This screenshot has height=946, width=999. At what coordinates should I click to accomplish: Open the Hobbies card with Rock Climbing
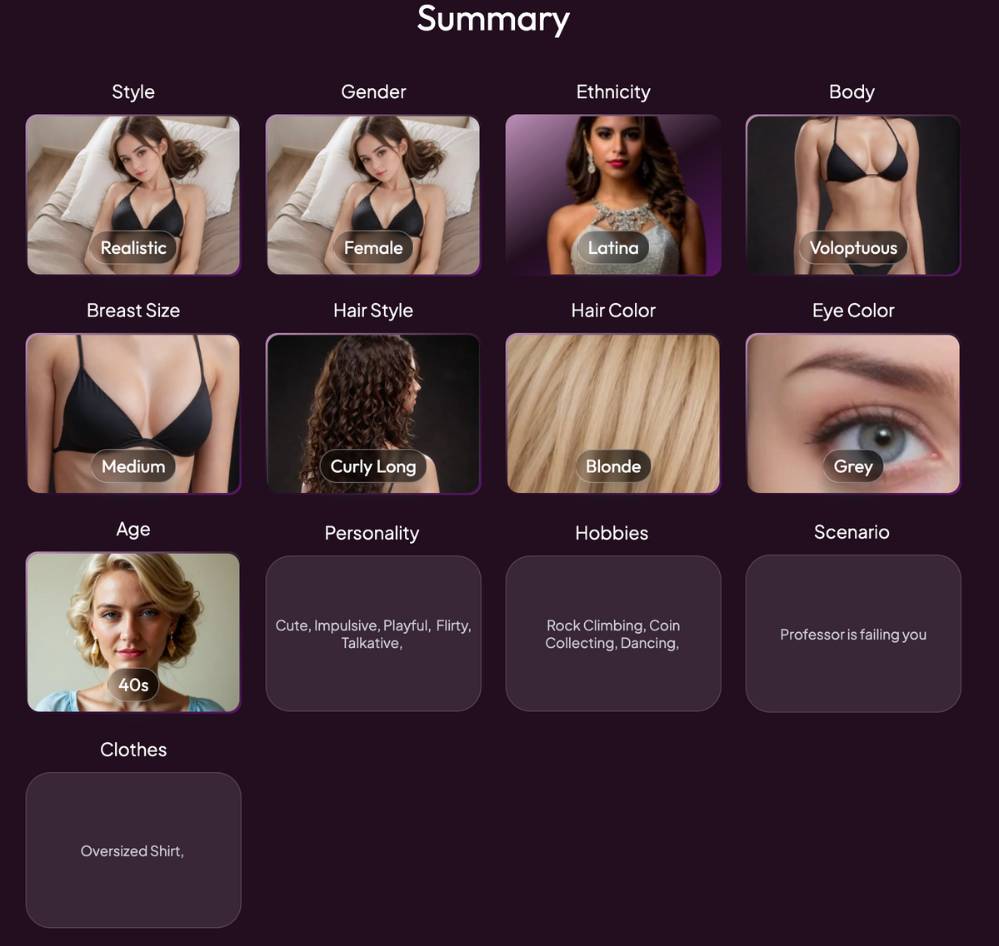click(613, 634)
